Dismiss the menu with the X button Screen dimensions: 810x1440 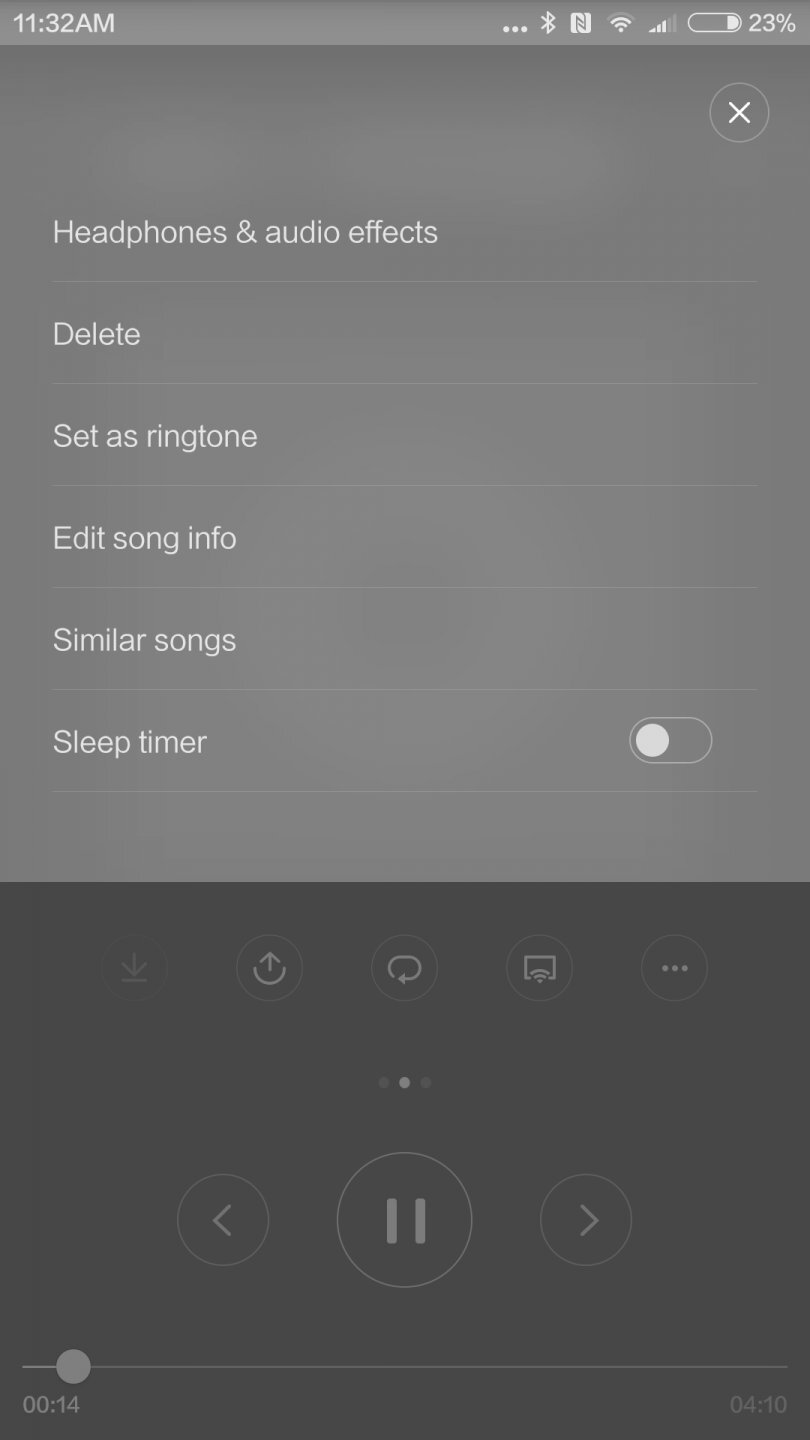click(739, 112)
